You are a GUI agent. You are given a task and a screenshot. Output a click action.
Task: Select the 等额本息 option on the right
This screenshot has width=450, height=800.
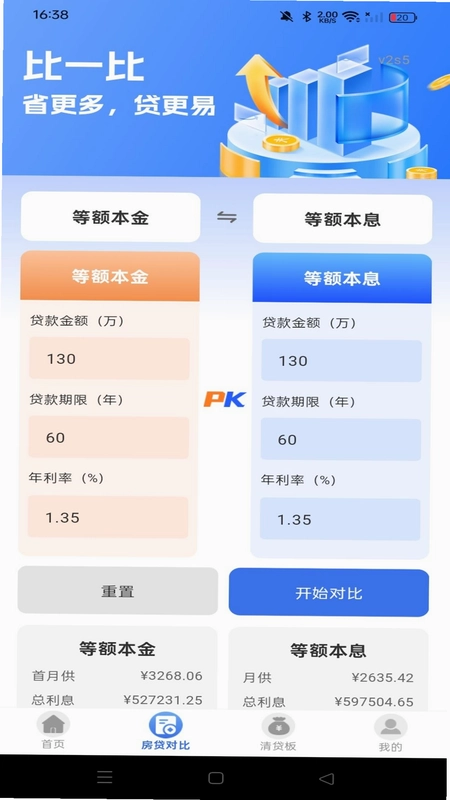point(342,219)
